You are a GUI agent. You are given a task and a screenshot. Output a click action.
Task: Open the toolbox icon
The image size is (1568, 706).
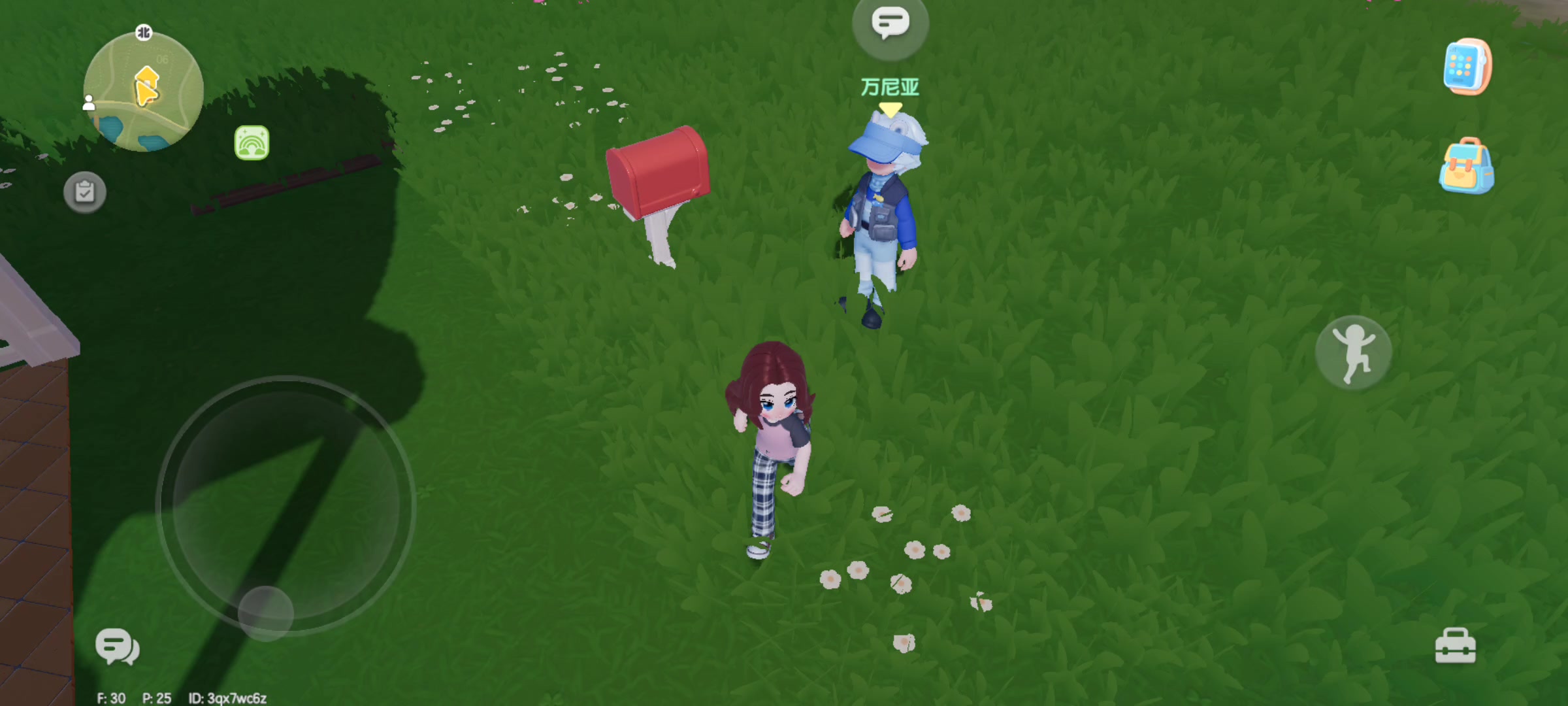coord(1455,646)
